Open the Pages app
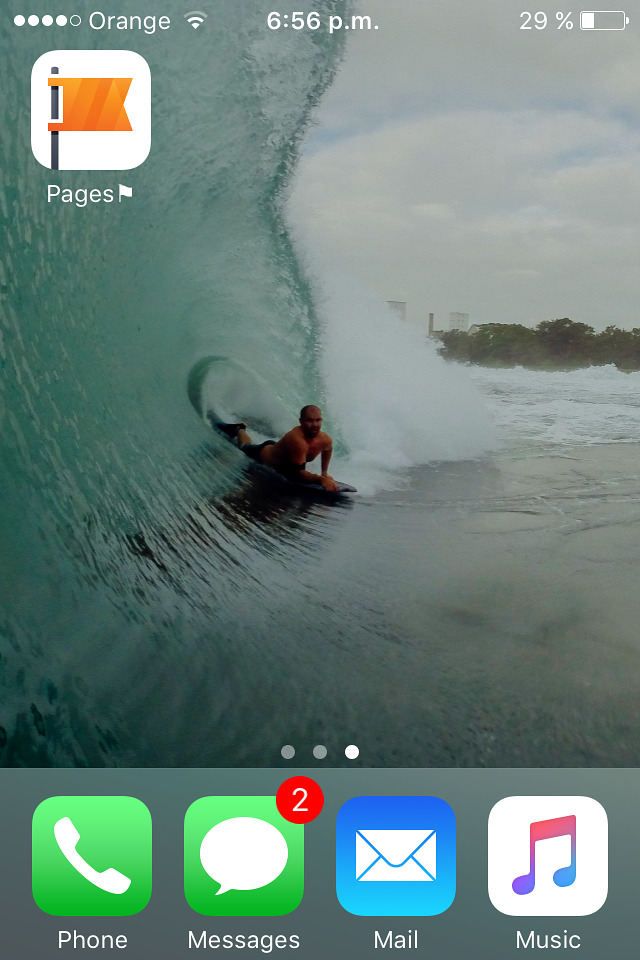The height and width of the screenshot is (960, 640). tap(91, 110)
